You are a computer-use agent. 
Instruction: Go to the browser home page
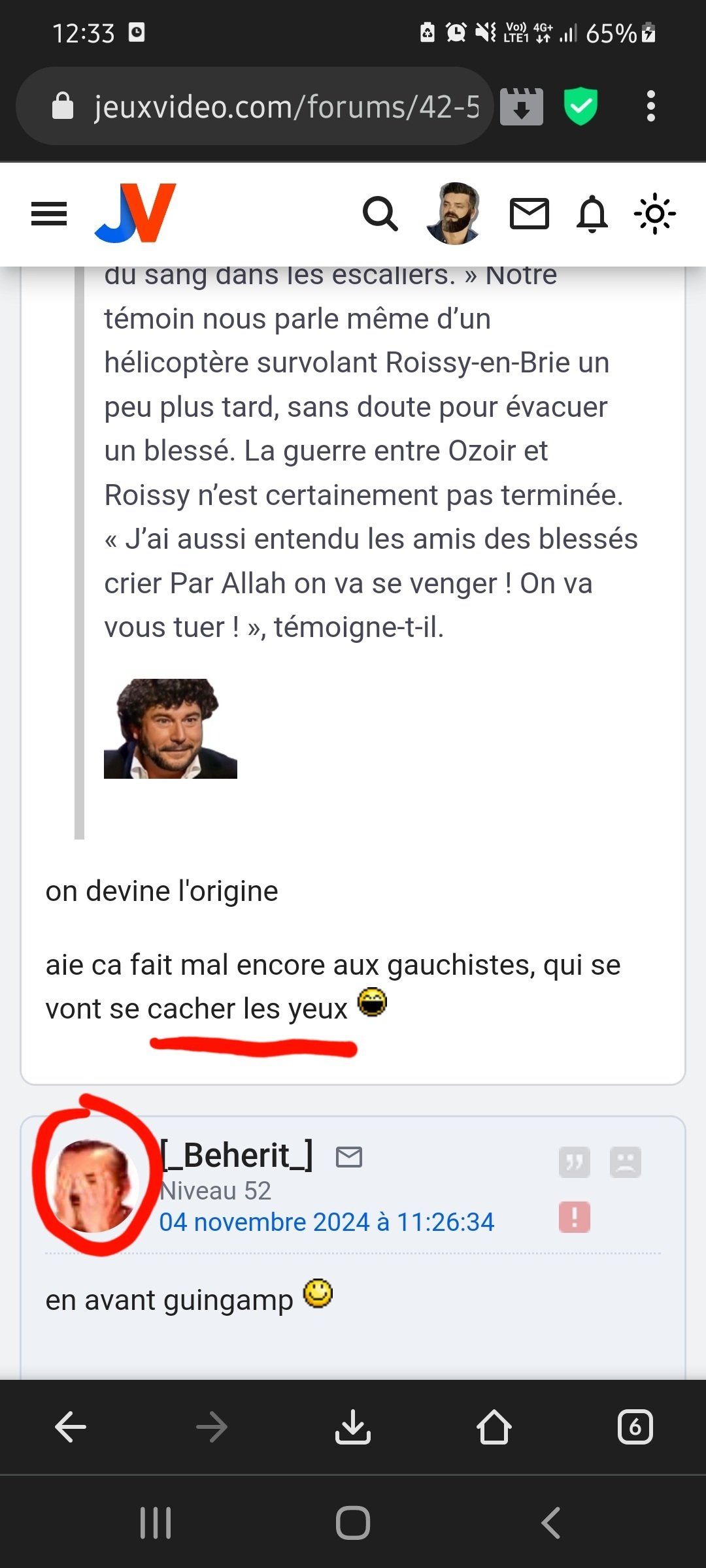[x=494, y=1427]
